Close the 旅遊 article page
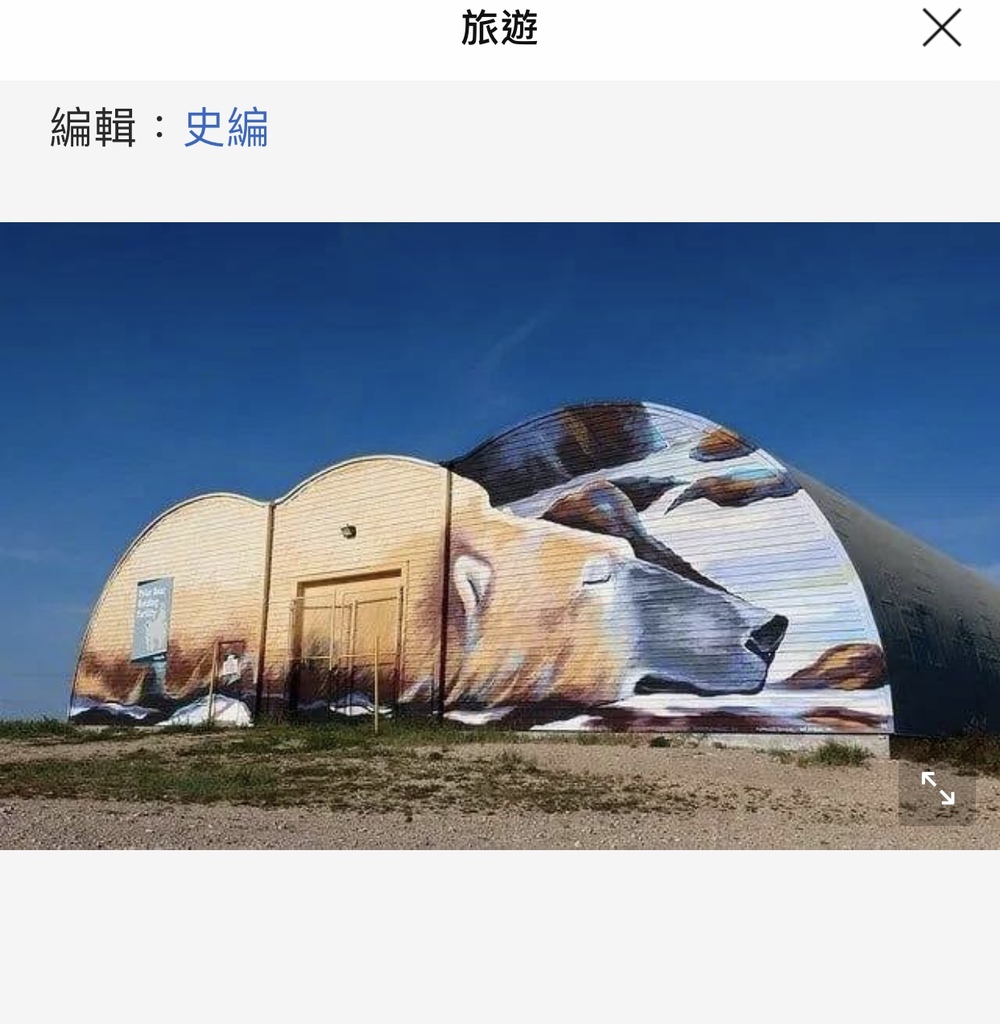The width and height of the screenshot is (1000, 1024). click(x=941, y=28)
